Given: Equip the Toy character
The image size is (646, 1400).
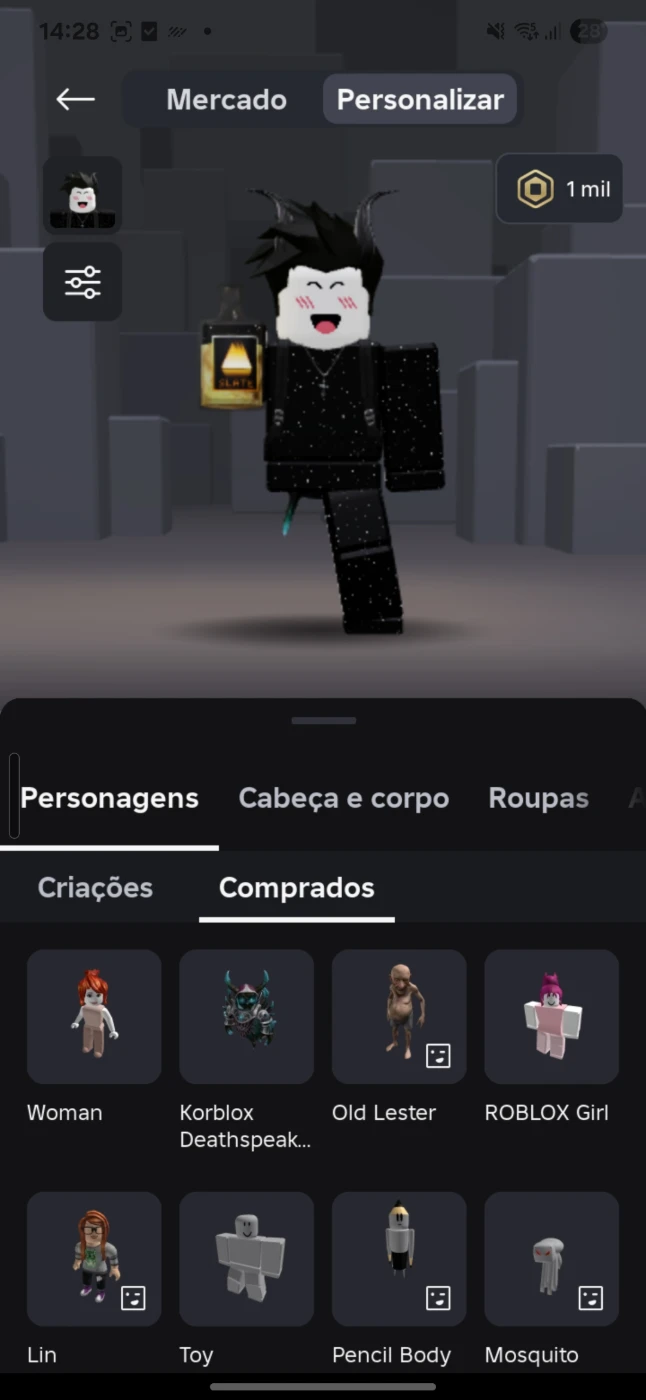Looking at the screenshot, I should click(x=246, y=1258).
